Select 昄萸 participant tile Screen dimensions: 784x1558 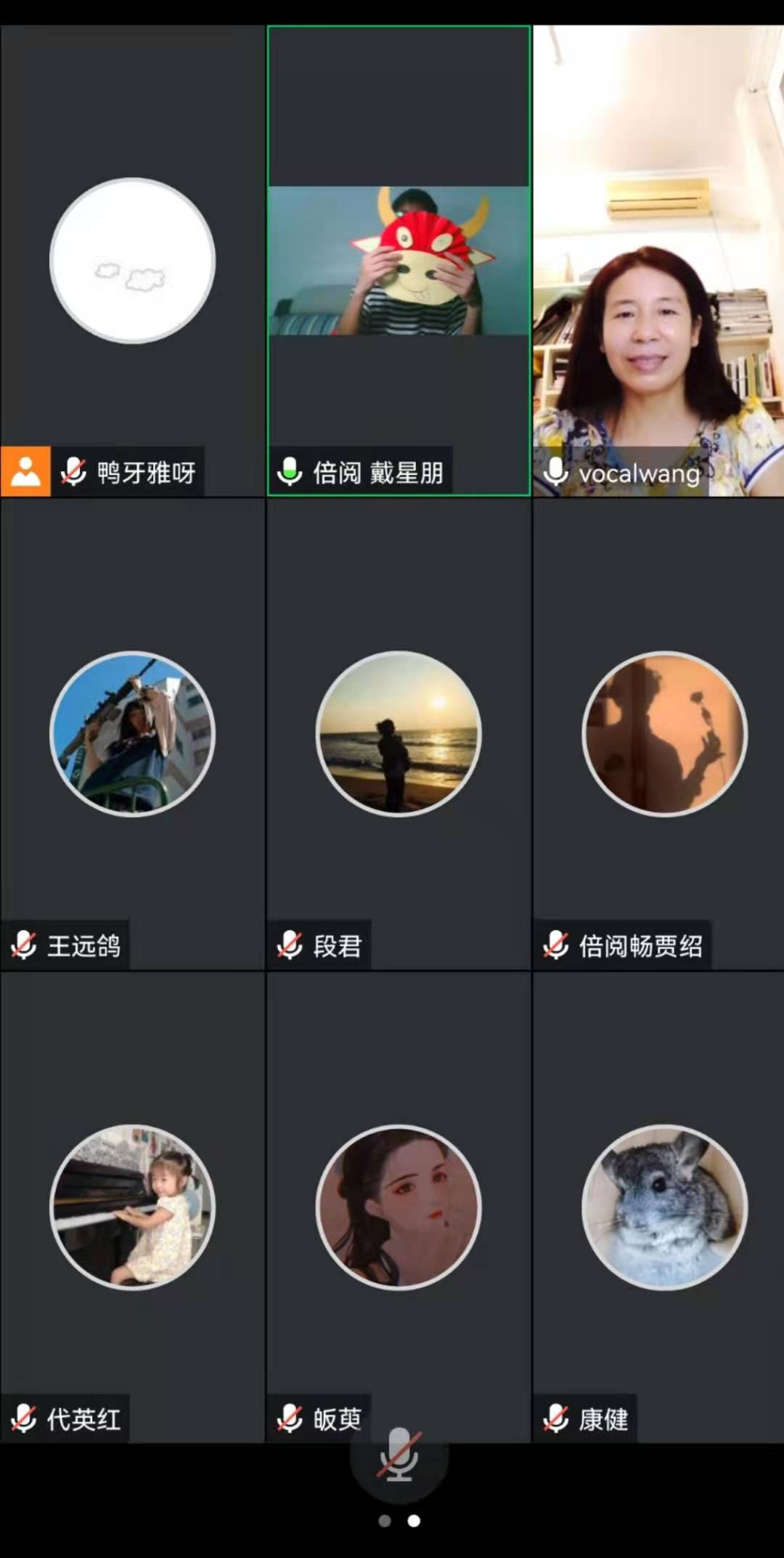pos(399,1207)
